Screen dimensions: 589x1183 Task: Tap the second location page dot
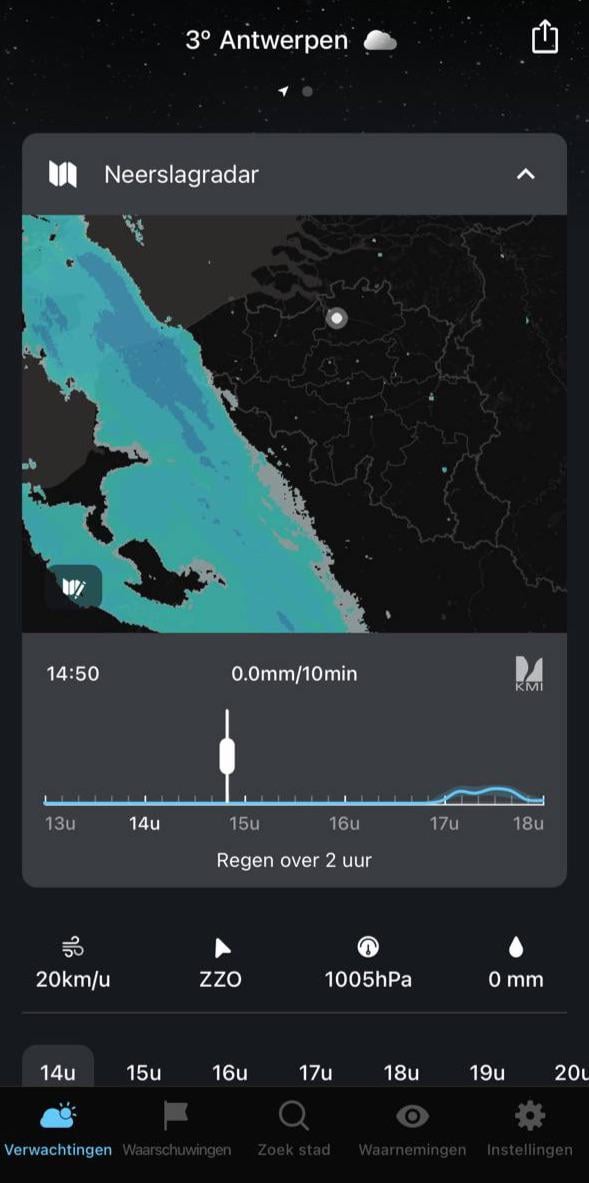pyautogui.click(x=307, y=91)
